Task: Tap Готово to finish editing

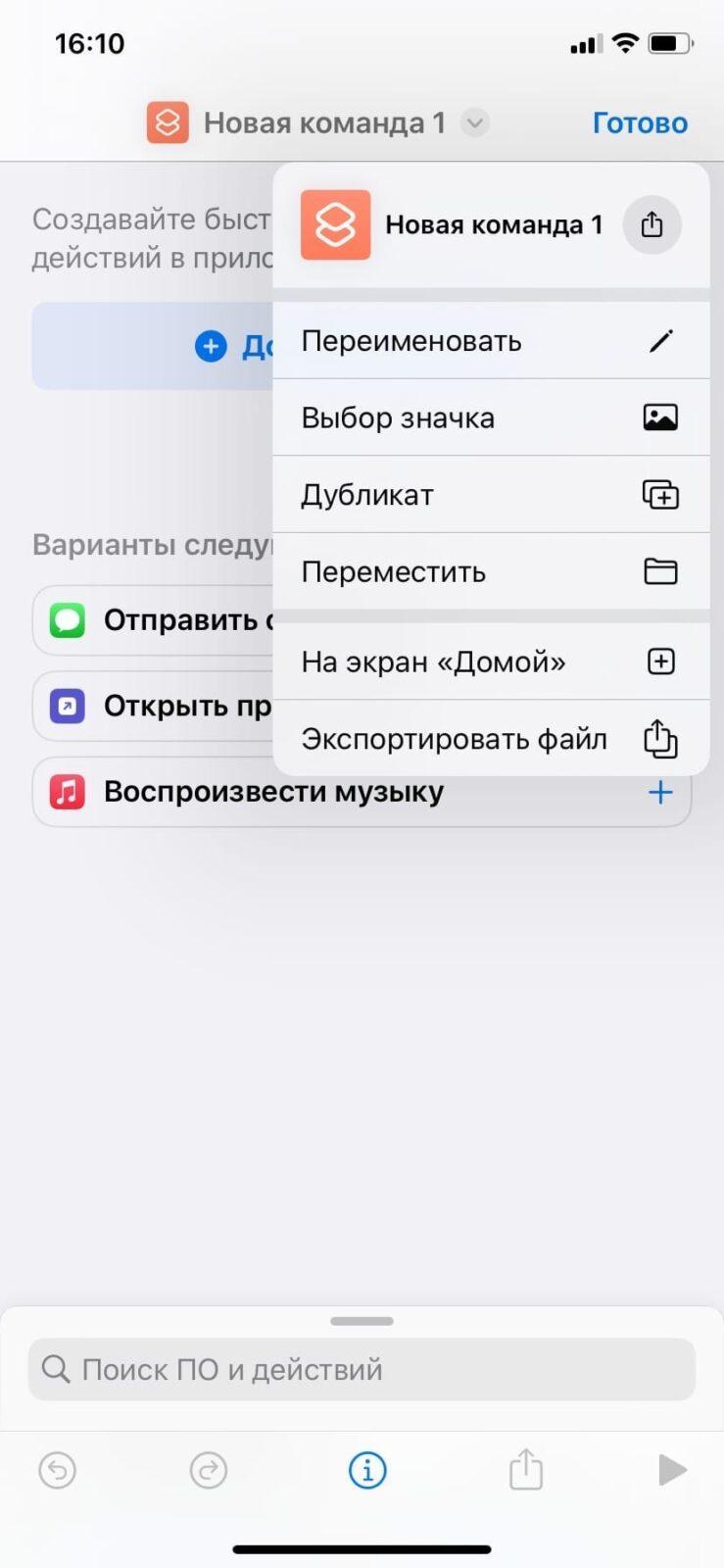Action: coord(640,122)
